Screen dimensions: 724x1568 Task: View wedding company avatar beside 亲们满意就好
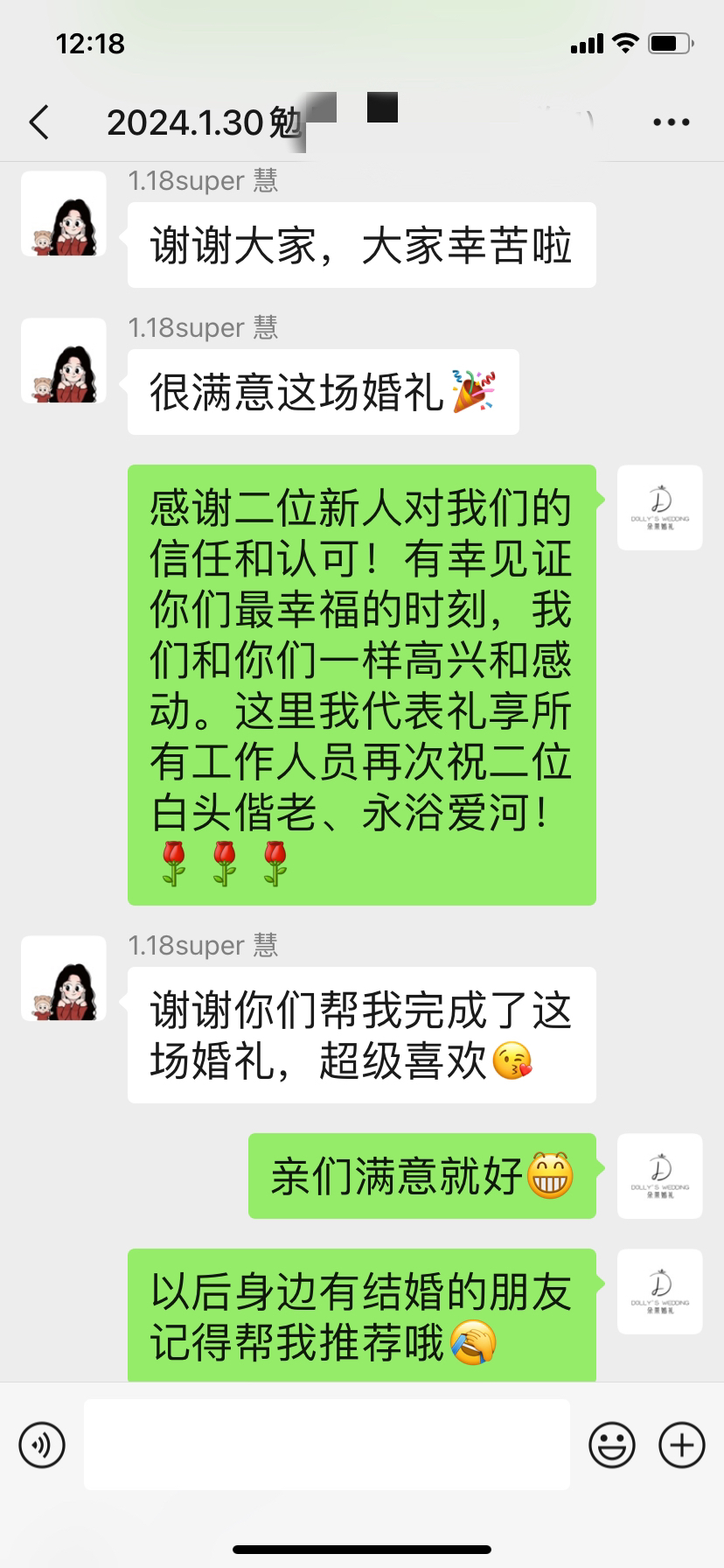pos(659,1176)
